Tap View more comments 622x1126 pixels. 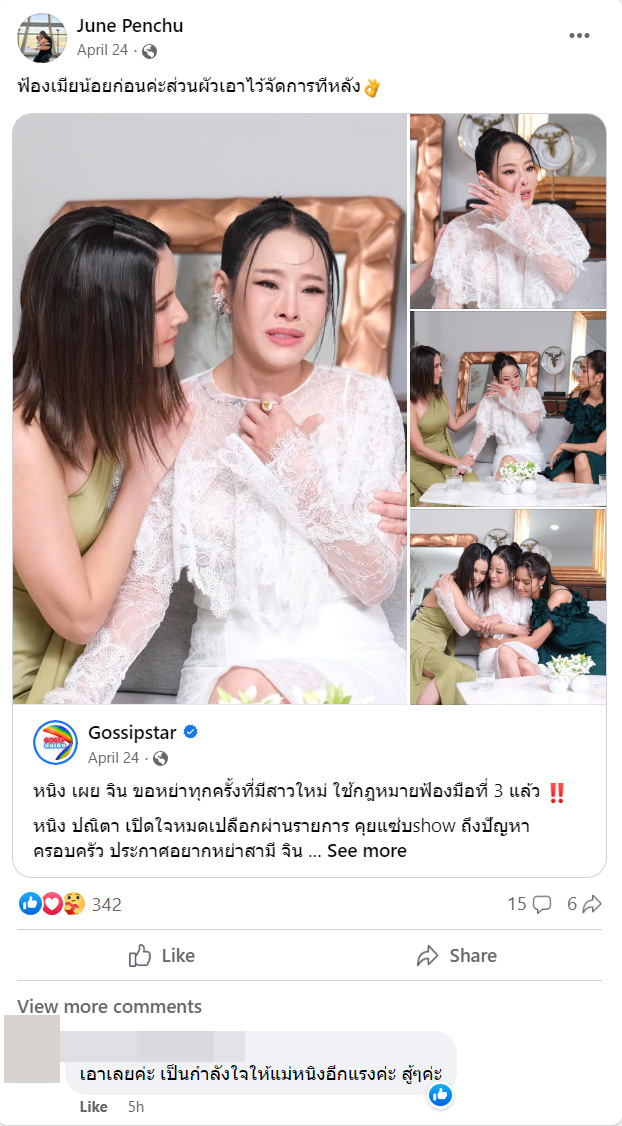[109, 1007]
